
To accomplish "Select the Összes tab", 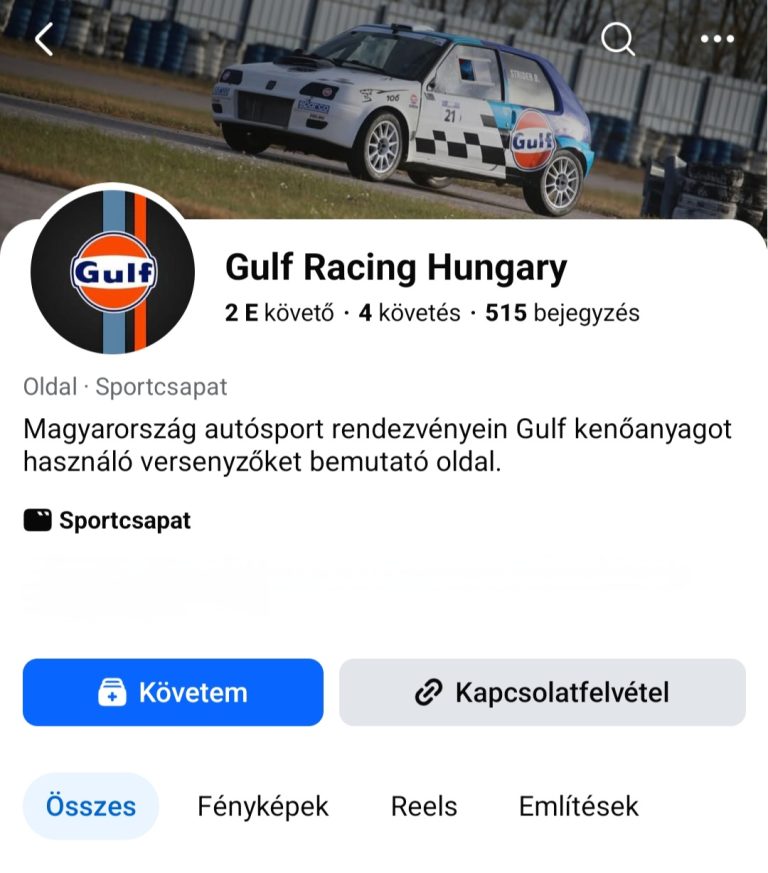I will click(x=90, y=806).
